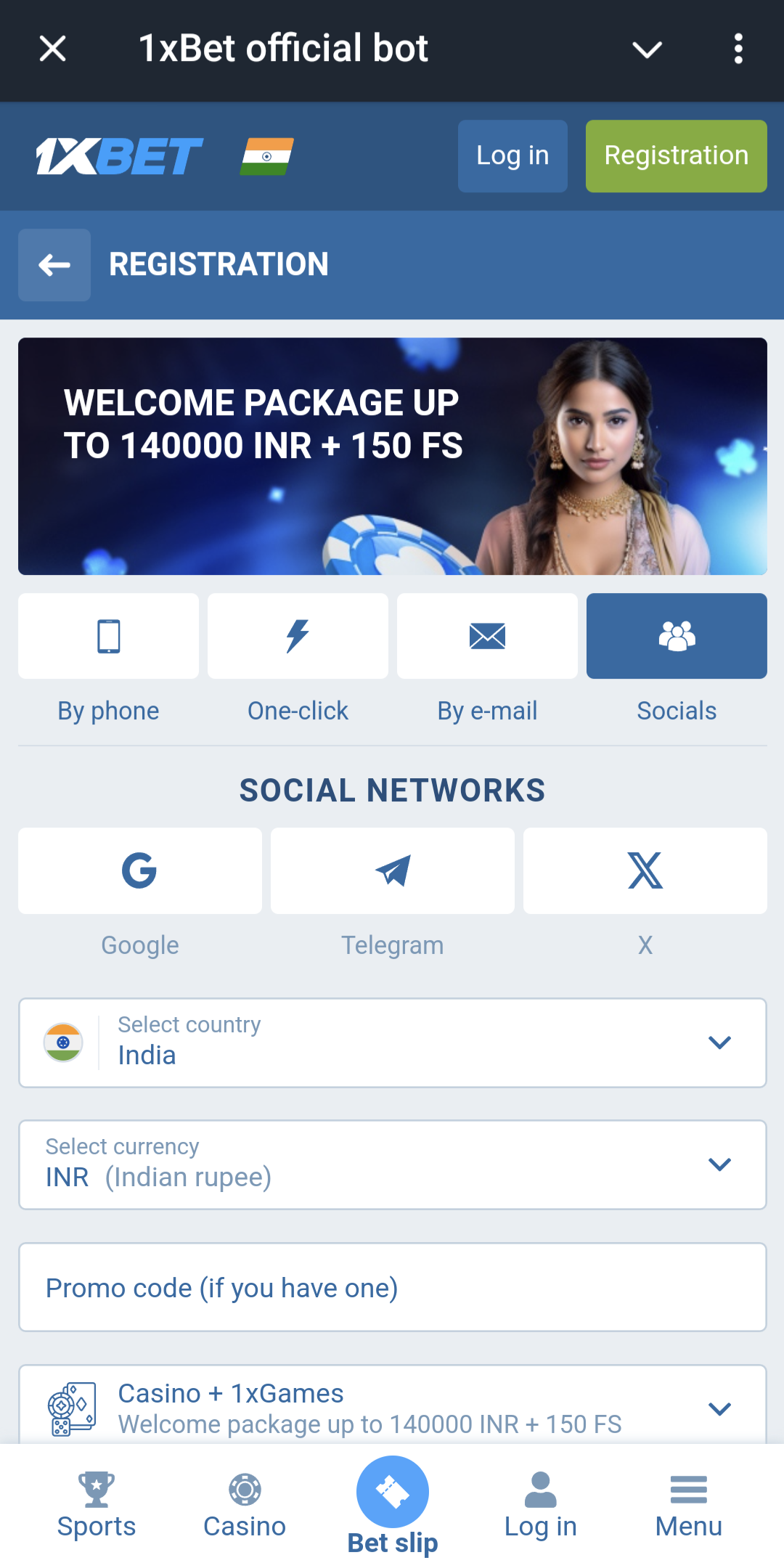Open the three-dot overflow menu
The height and width of the screenshot is (1563, 784).
738,49
